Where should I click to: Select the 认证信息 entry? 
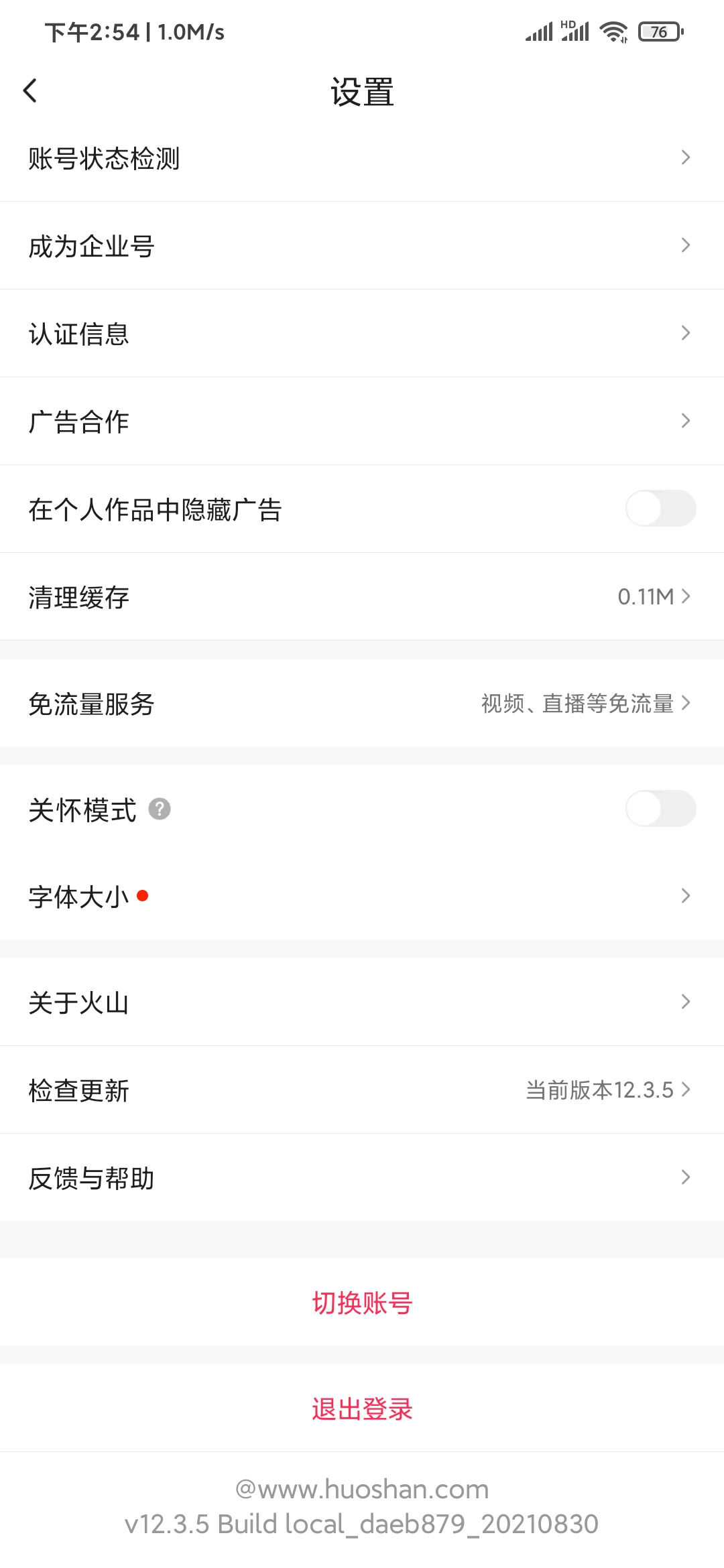362,333
